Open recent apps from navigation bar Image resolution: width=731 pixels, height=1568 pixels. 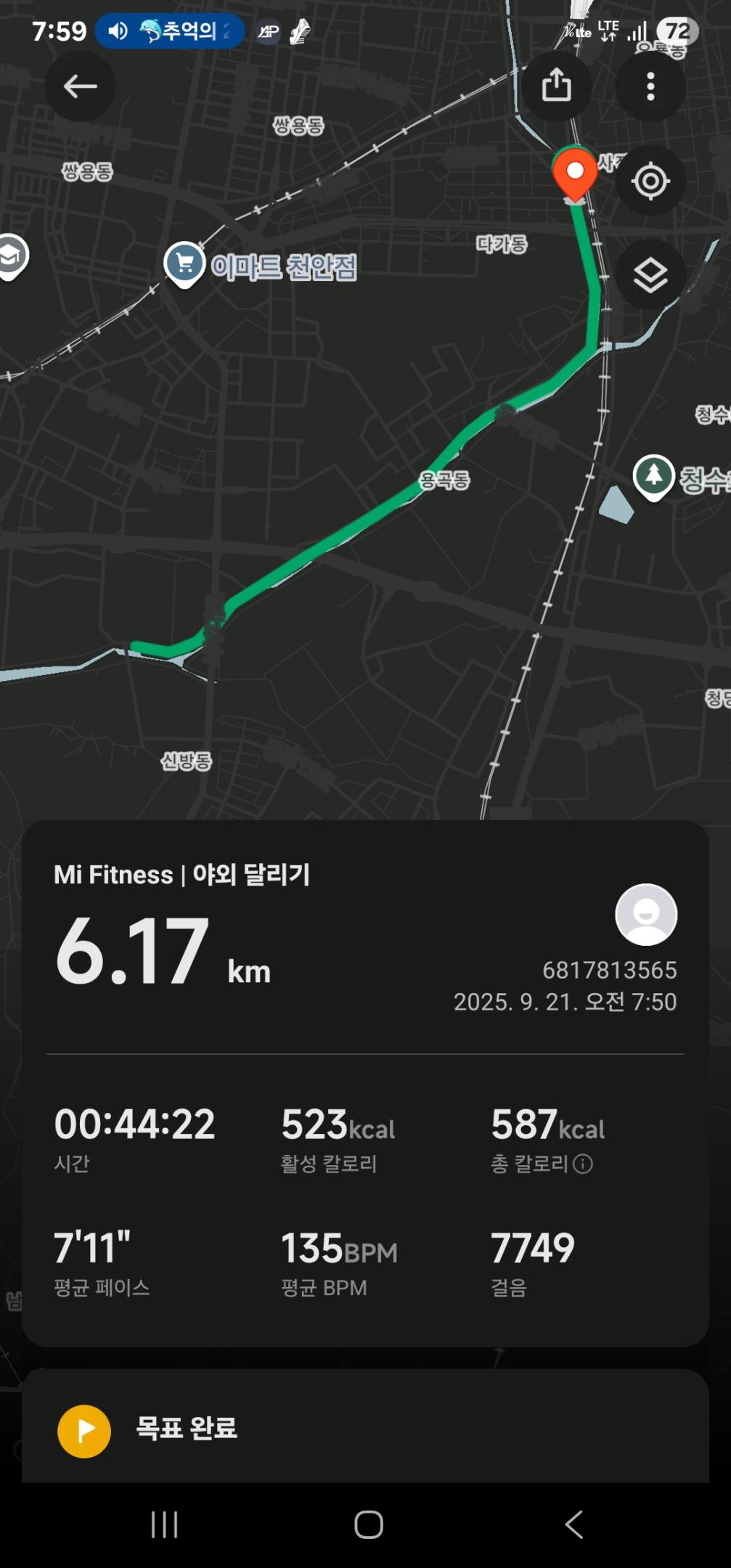pos(165,1524)
